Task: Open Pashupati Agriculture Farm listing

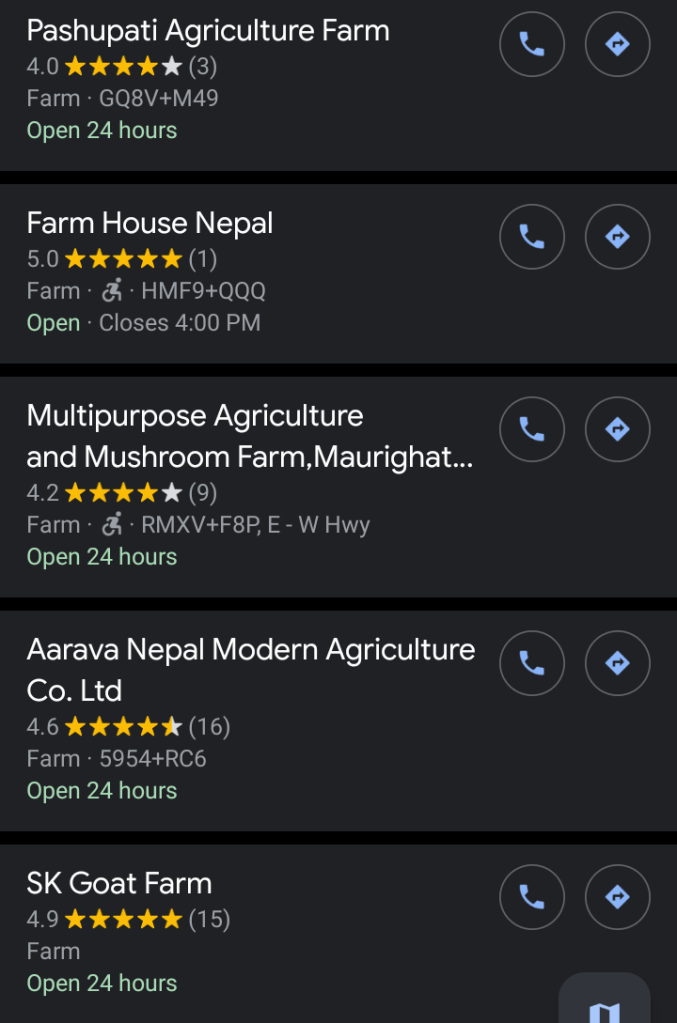Action: (x=208, y=32)
